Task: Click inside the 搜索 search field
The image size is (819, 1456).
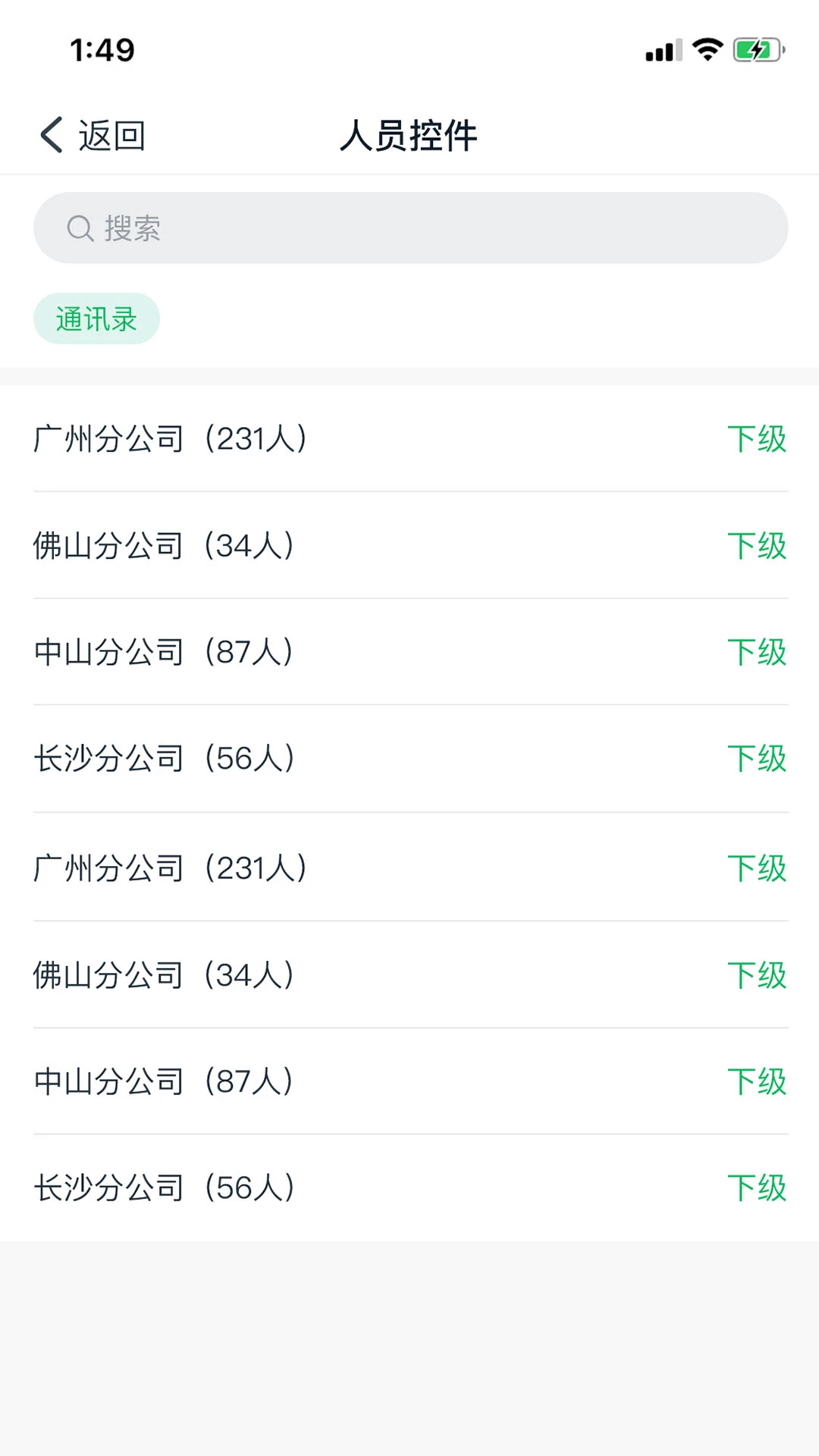Action: click(409, 227)
